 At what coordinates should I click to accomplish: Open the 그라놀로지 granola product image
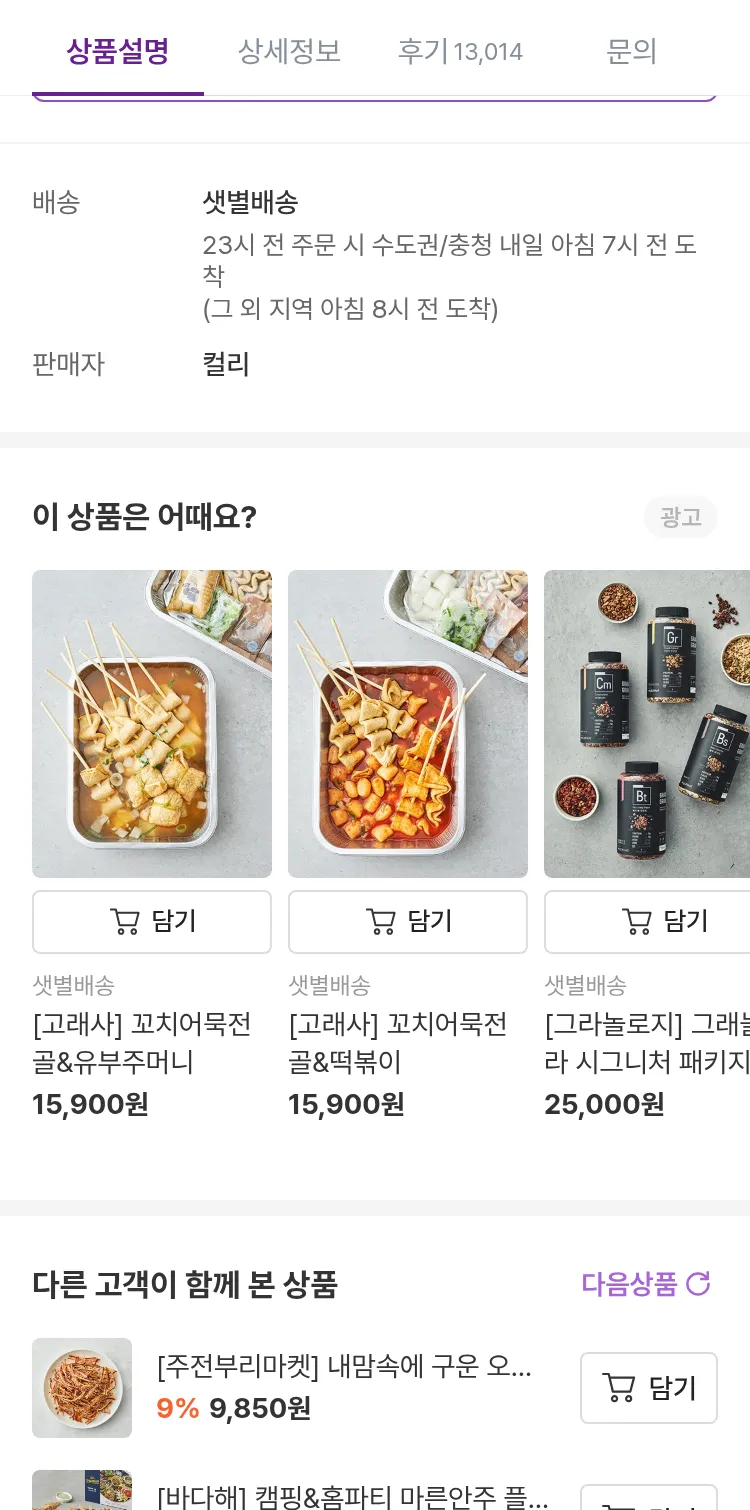[647, 724]
